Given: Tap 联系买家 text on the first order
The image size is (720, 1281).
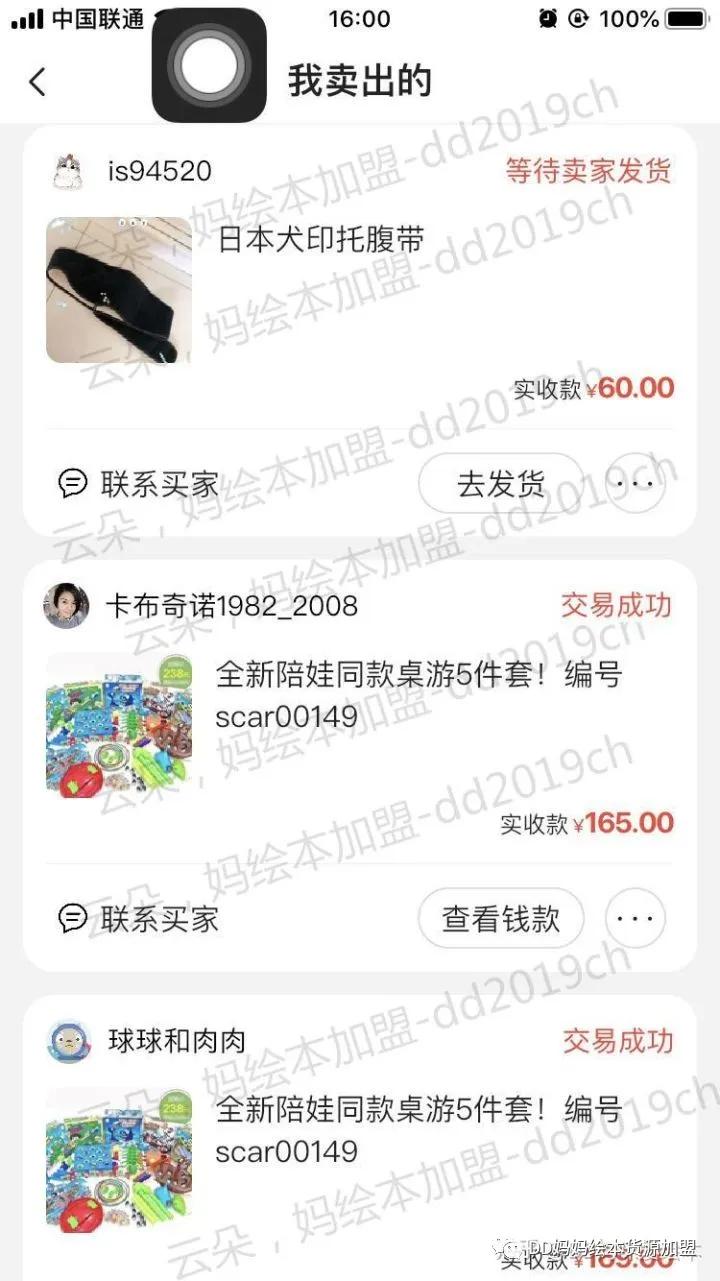Looking at the screenshot, I should (160, 483).
